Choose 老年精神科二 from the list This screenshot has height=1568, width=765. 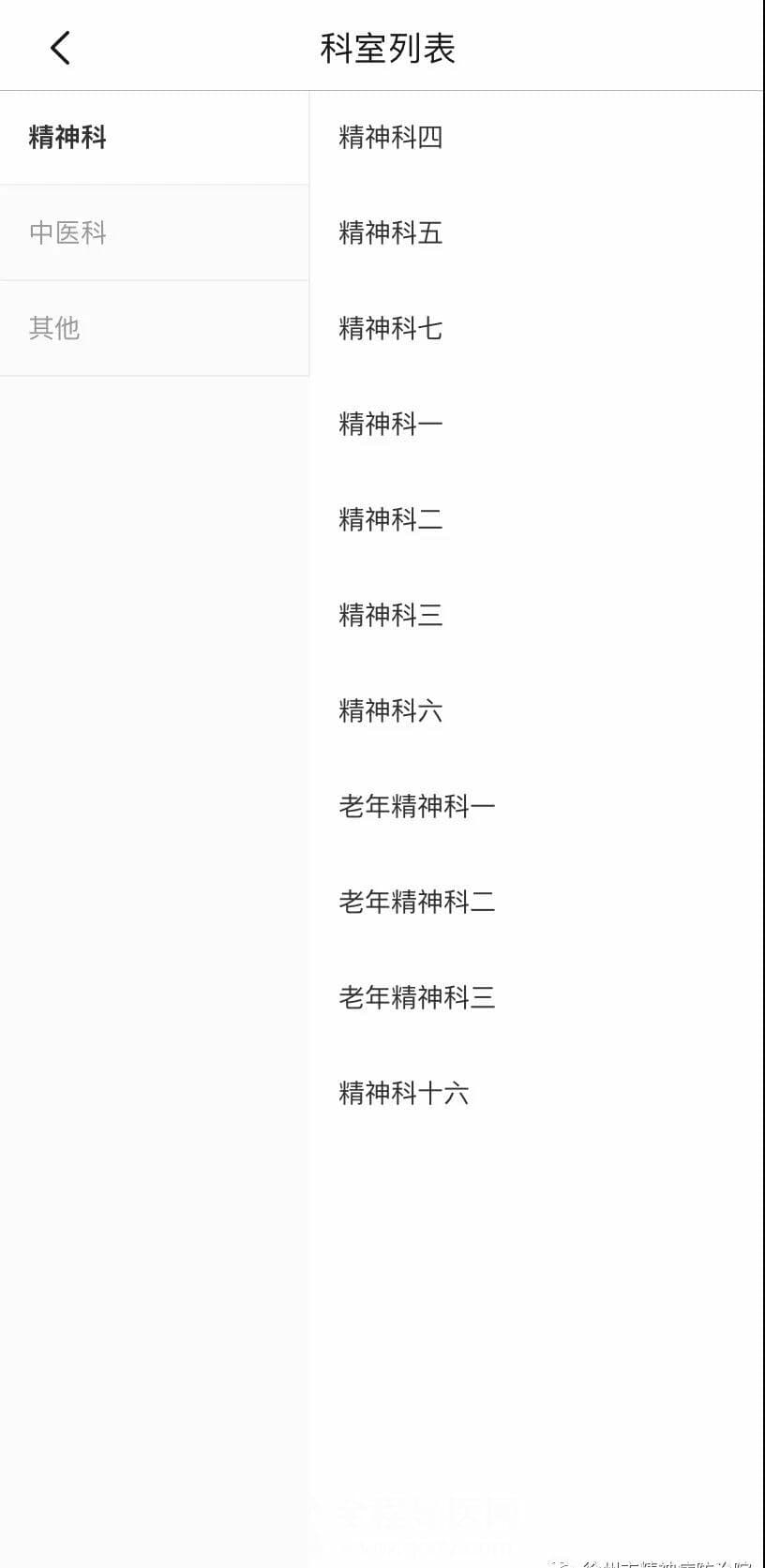[x=537, y=903]
